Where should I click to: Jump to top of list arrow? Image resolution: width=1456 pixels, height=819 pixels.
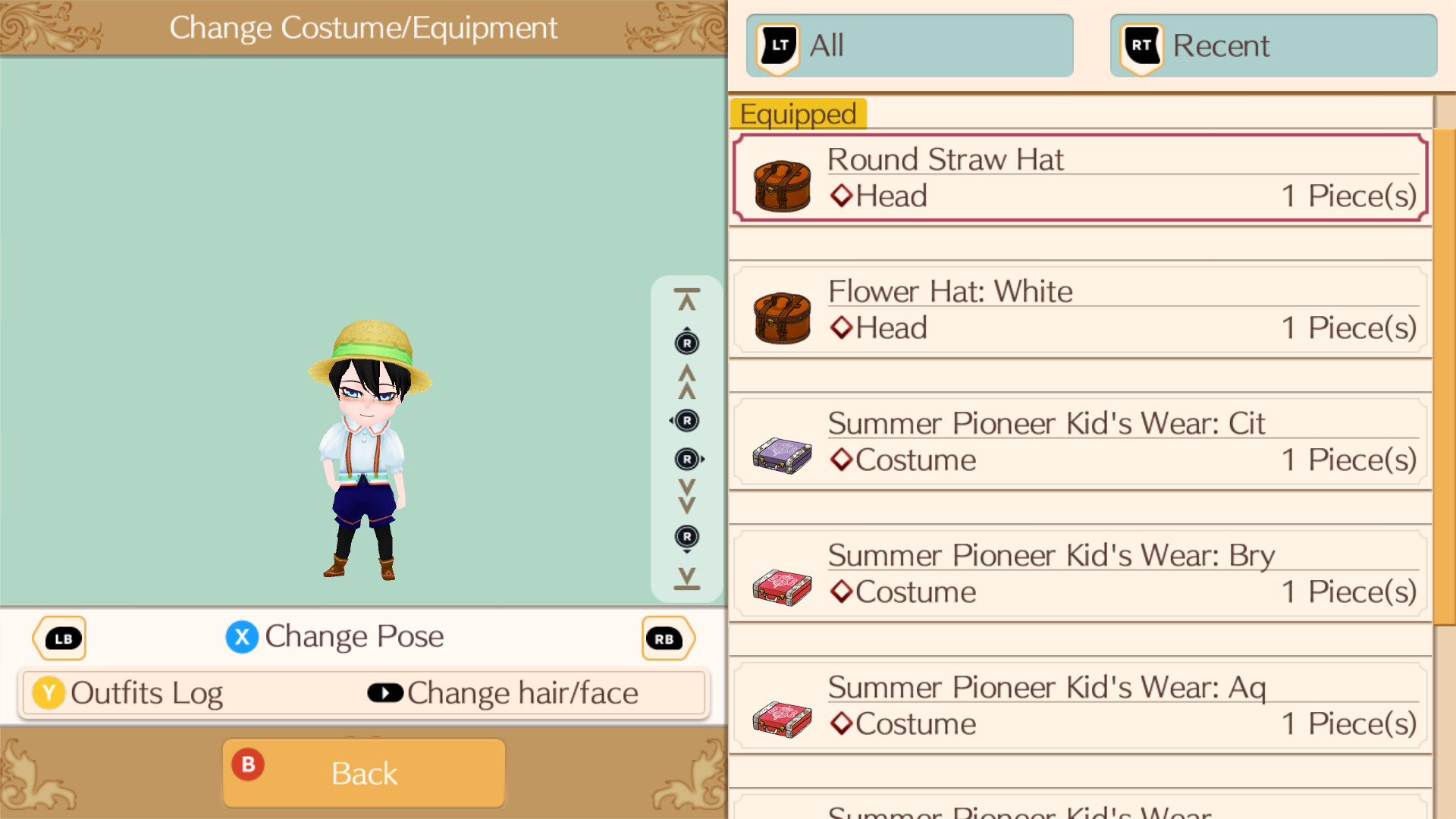click(x=687, y=300)
